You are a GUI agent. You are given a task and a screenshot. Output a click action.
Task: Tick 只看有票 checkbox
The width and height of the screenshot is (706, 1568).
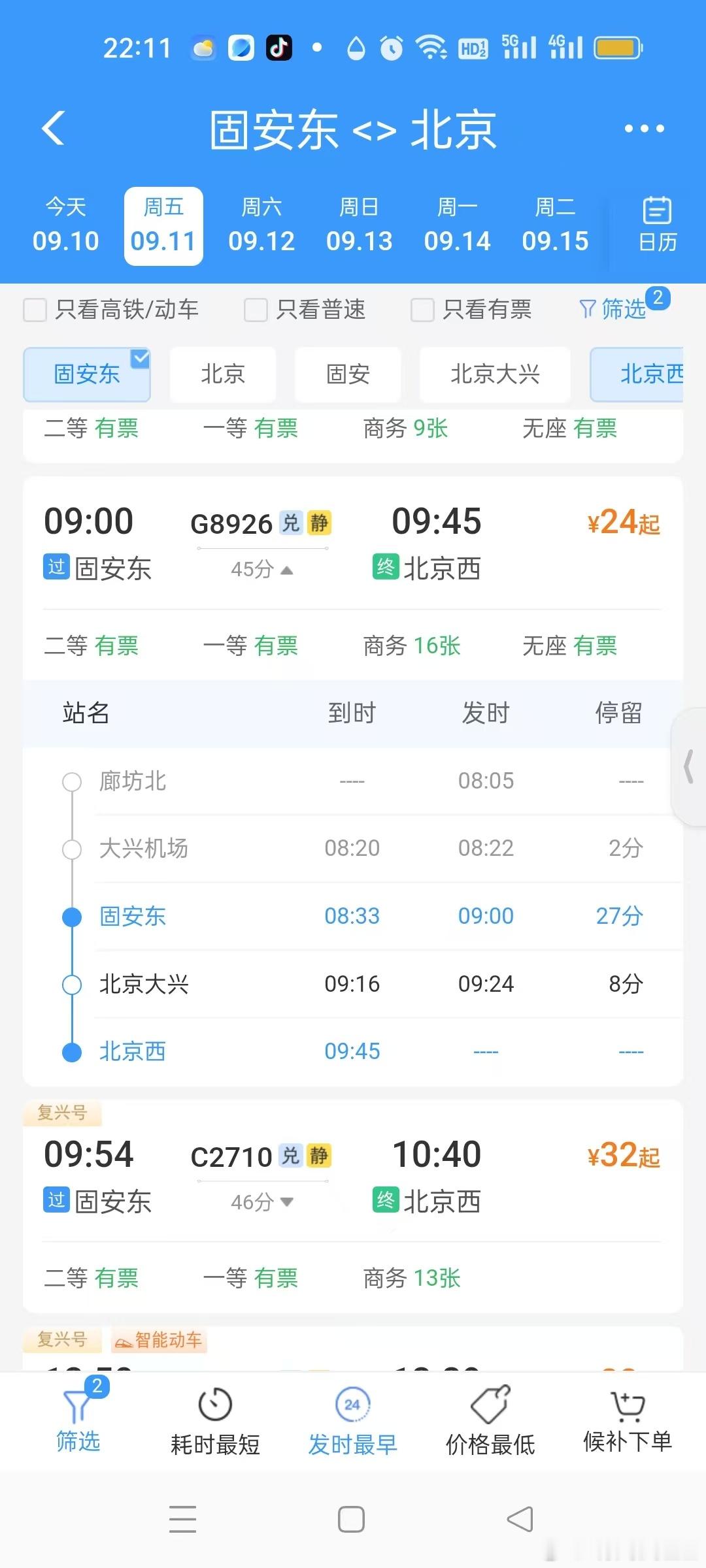pyautogui.click(x=422, y=310)
